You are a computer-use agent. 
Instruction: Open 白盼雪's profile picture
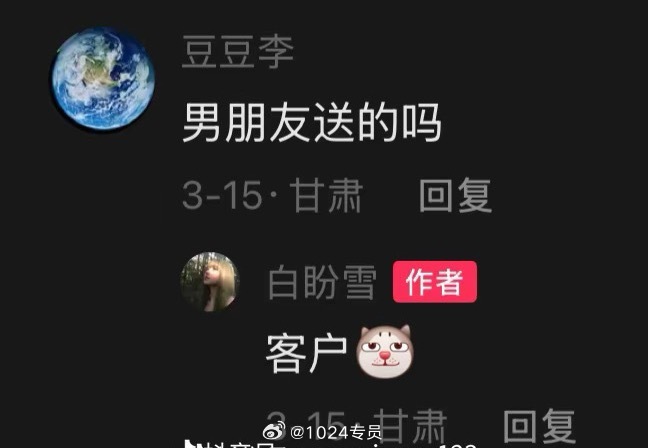(x=209, y=282)
